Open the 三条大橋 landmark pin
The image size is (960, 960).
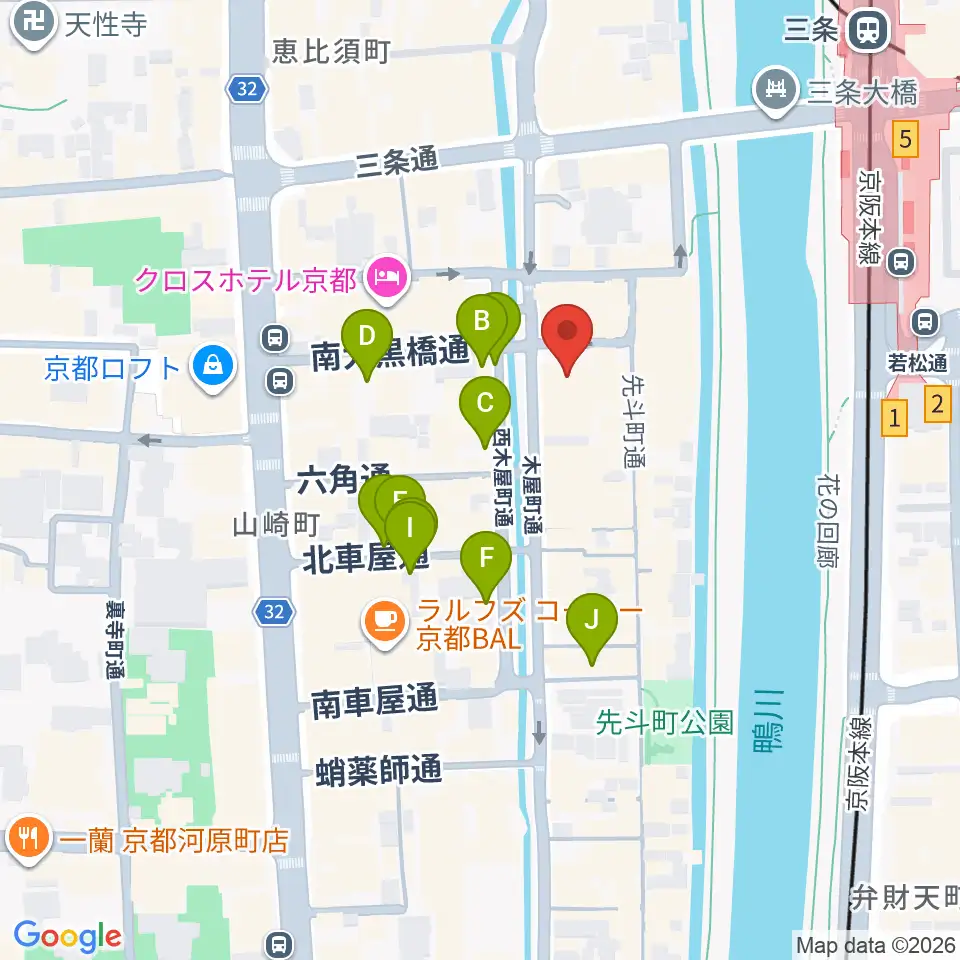coord(776,92)
